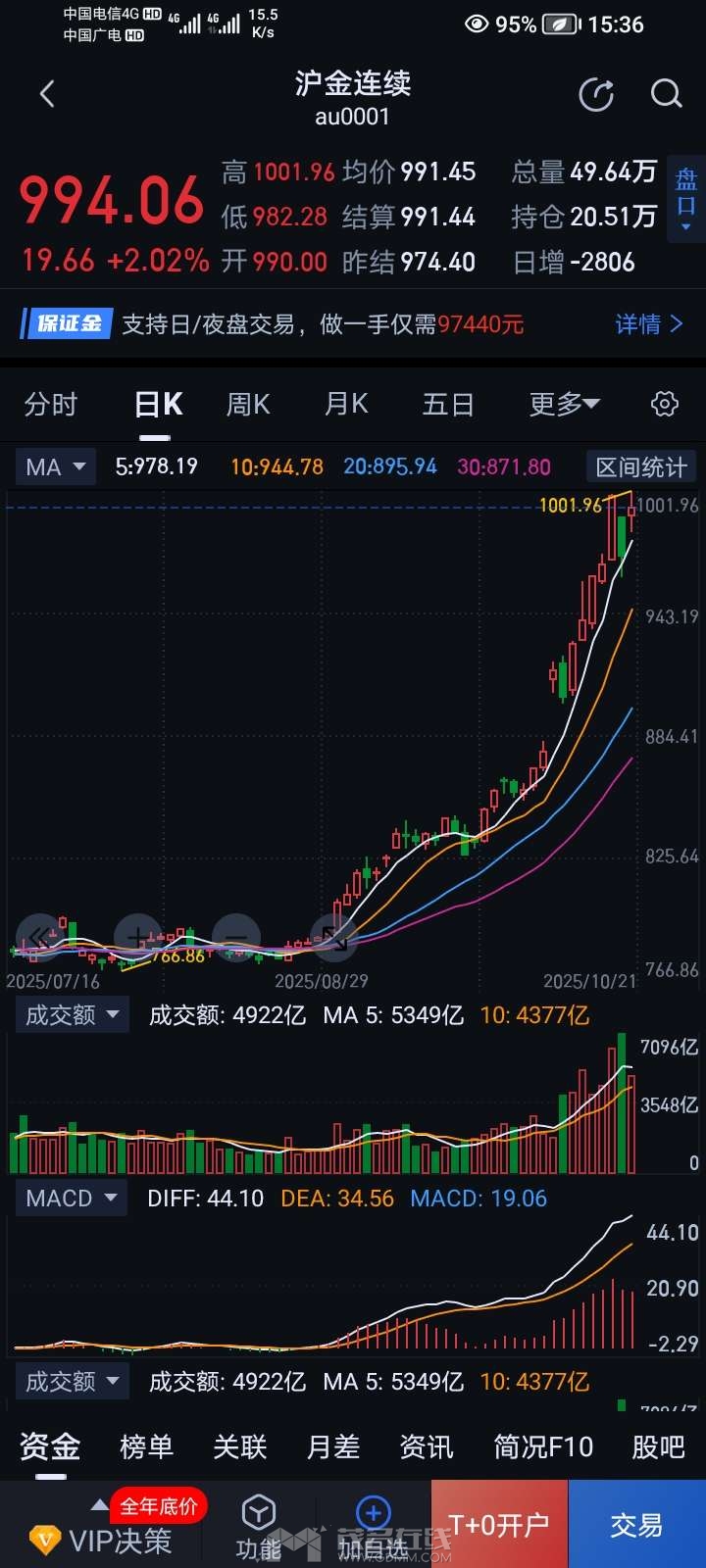The image size is (706, 1568).
Task: Open VIP决策 from the bottom bar
Action: click(x=101, y=1541)
